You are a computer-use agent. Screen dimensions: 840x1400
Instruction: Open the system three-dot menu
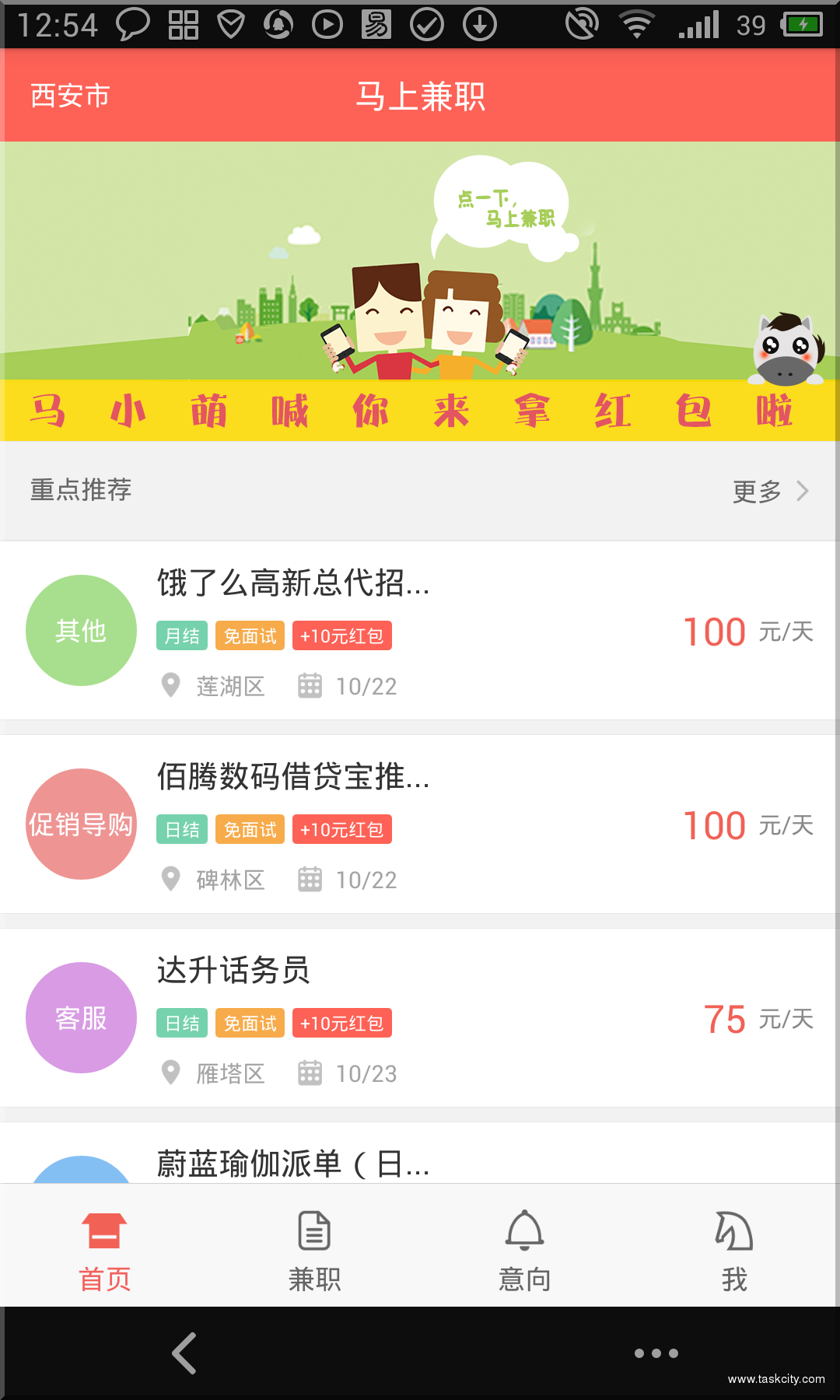click(656, 1353)
